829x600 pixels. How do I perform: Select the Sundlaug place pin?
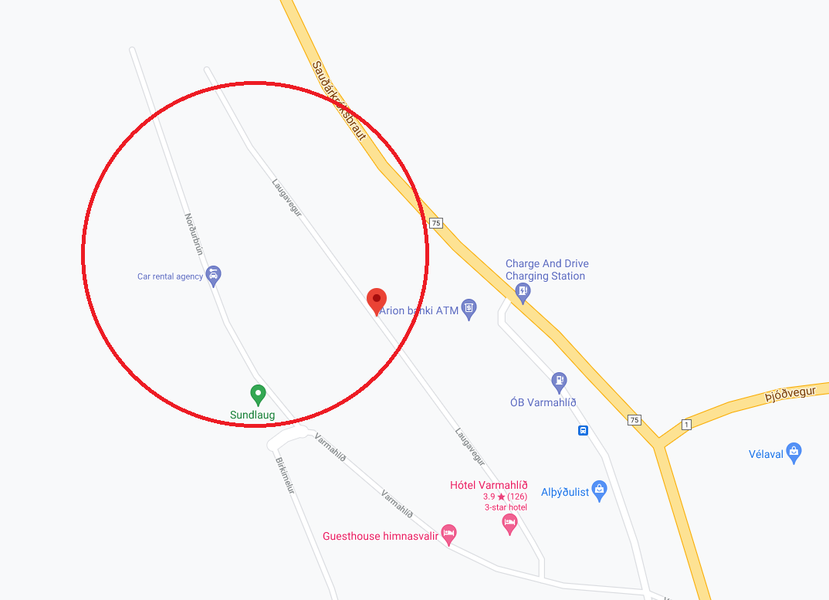(257, 395)
